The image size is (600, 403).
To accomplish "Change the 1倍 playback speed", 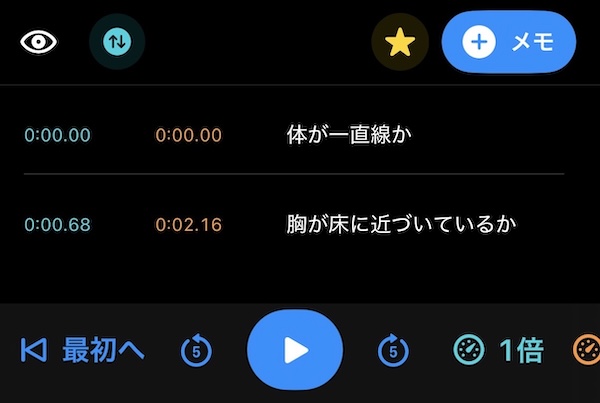I will (x=498, y=350).
